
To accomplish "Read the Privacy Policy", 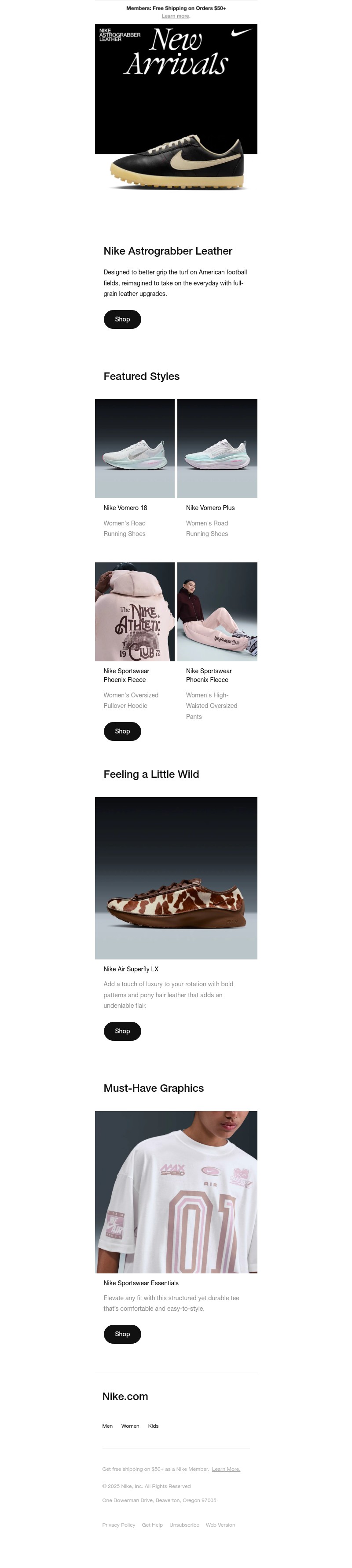I will 118,1525.
